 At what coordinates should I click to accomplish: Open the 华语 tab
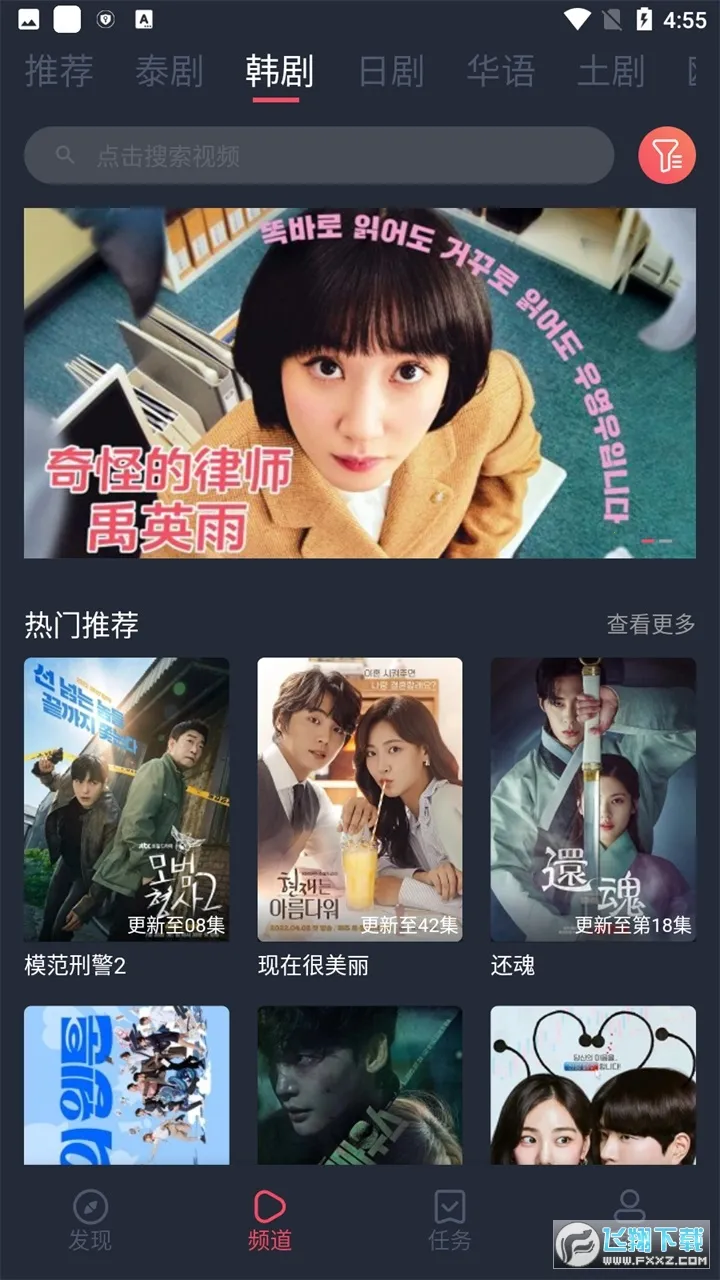[499, 71]
